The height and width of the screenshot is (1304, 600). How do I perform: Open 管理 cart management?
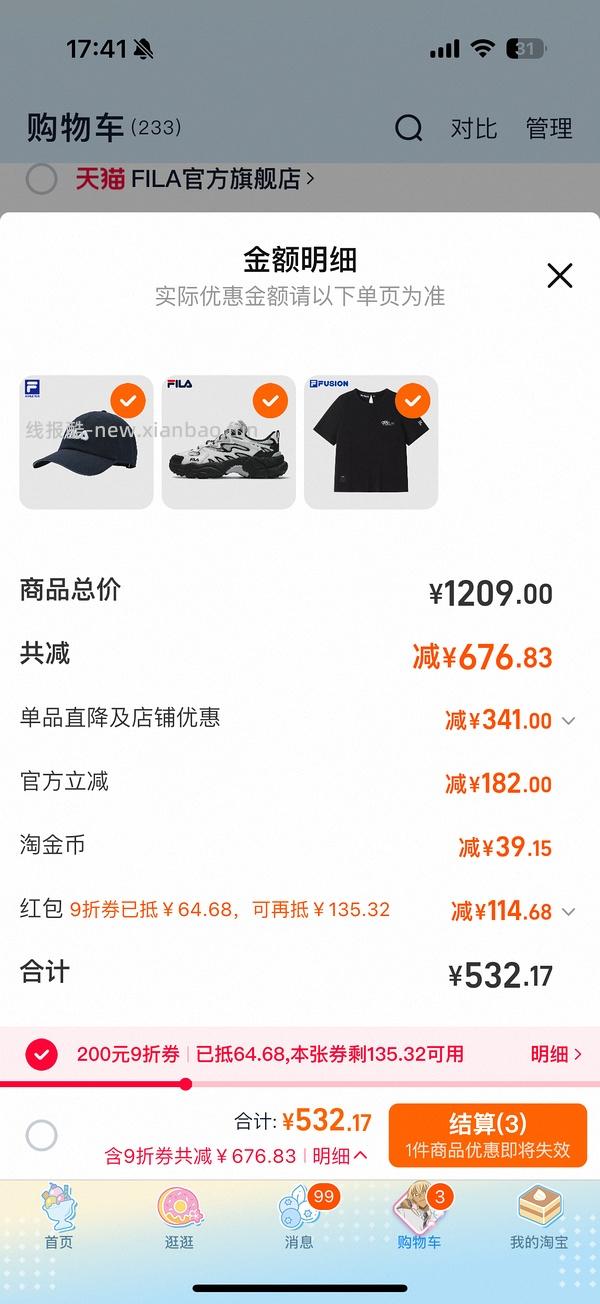[x=549, y=129]
